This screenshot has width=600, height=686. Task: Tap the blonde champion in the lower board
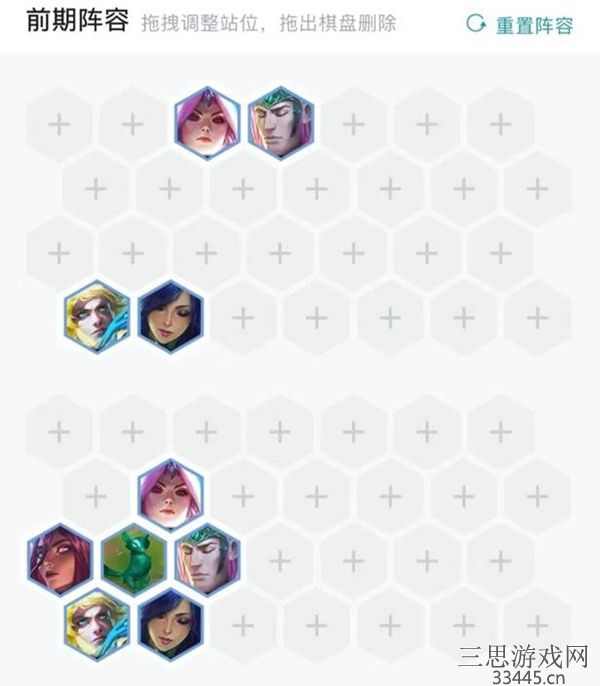(x=97, y=625)
